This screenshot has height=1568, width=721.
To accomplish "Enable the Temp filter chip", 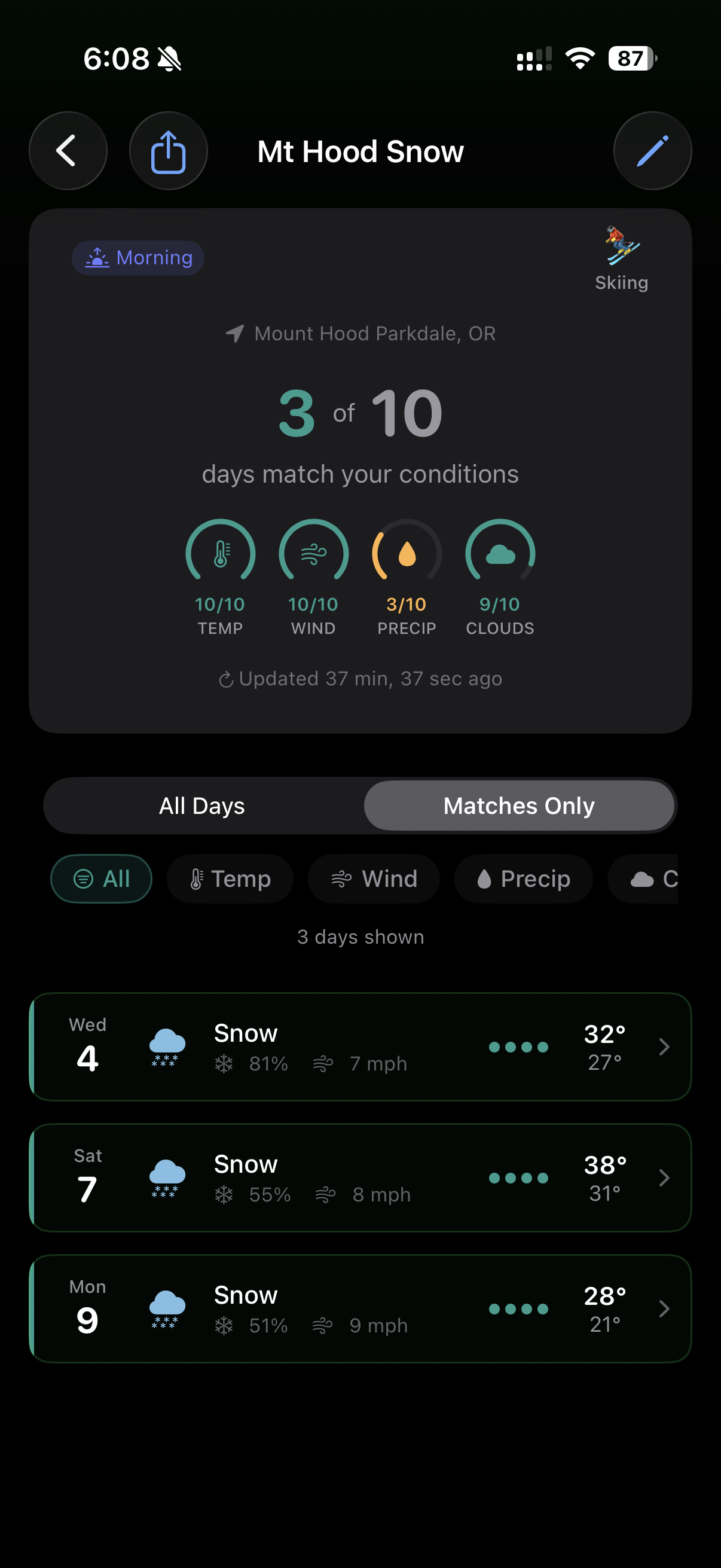I will pos(230,878).
